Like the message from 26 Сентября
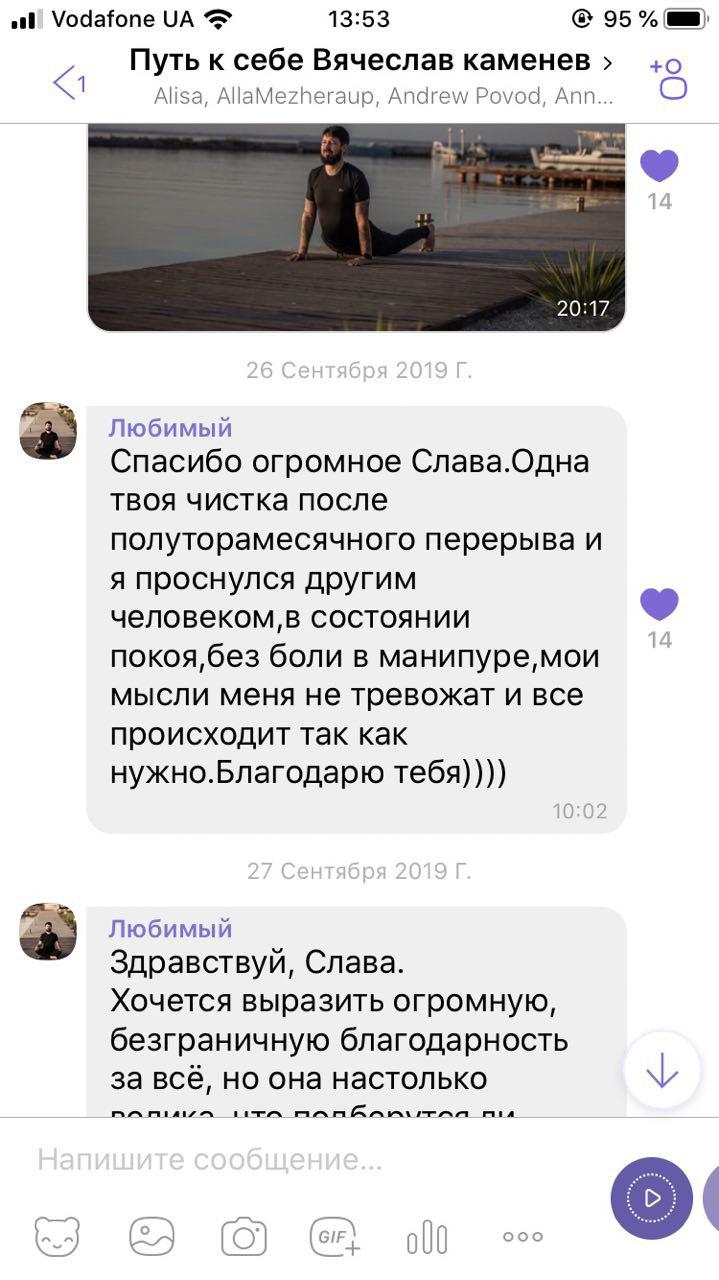 coord(659,604)
